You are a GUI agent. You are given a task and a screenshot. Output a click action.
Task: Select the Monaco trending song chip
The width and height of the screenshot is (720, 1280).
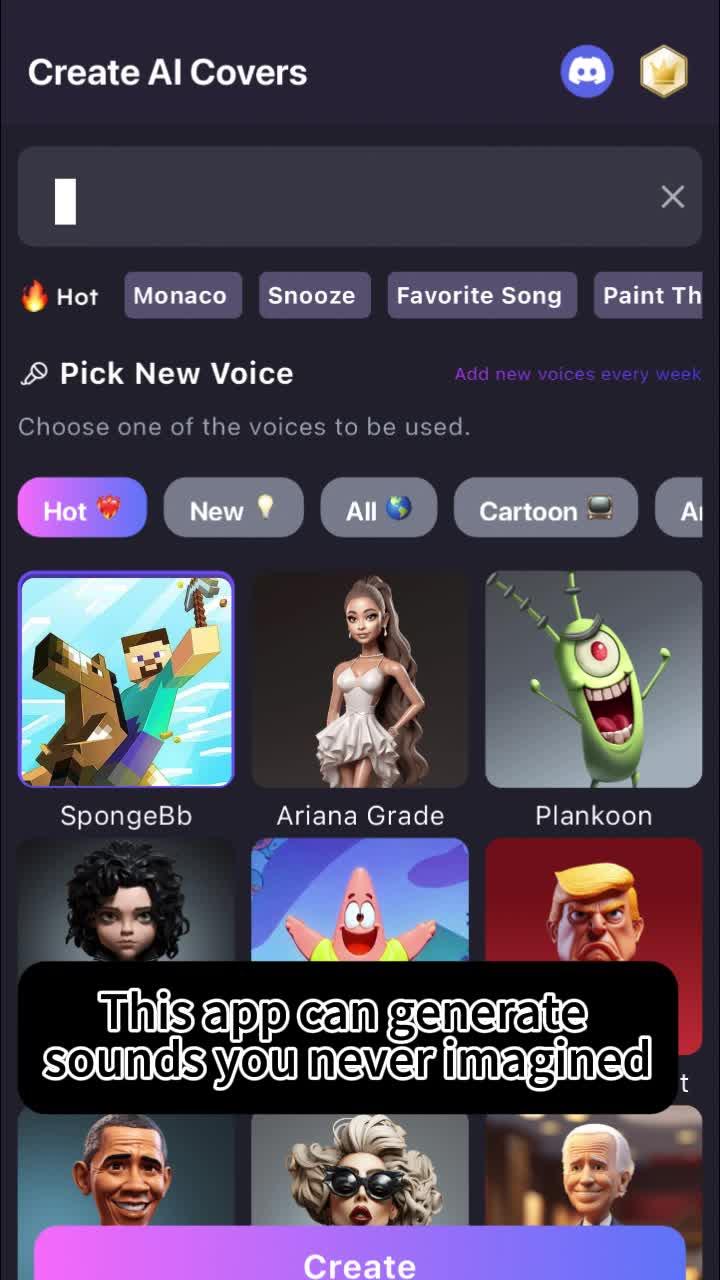[182, 295]
